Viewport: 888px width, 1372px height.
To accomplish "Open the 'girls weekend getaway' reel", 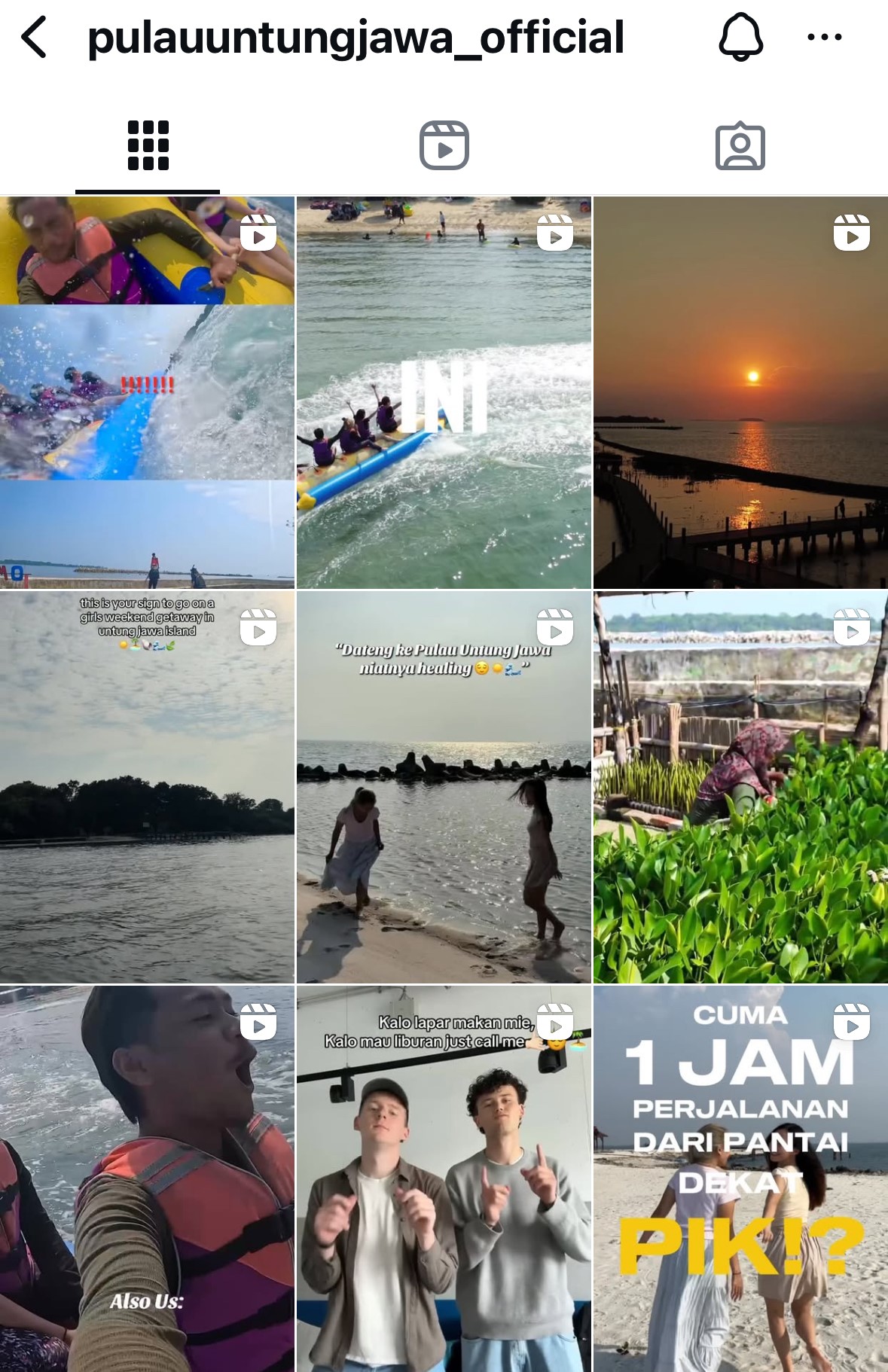I will [x=147, y=787].
